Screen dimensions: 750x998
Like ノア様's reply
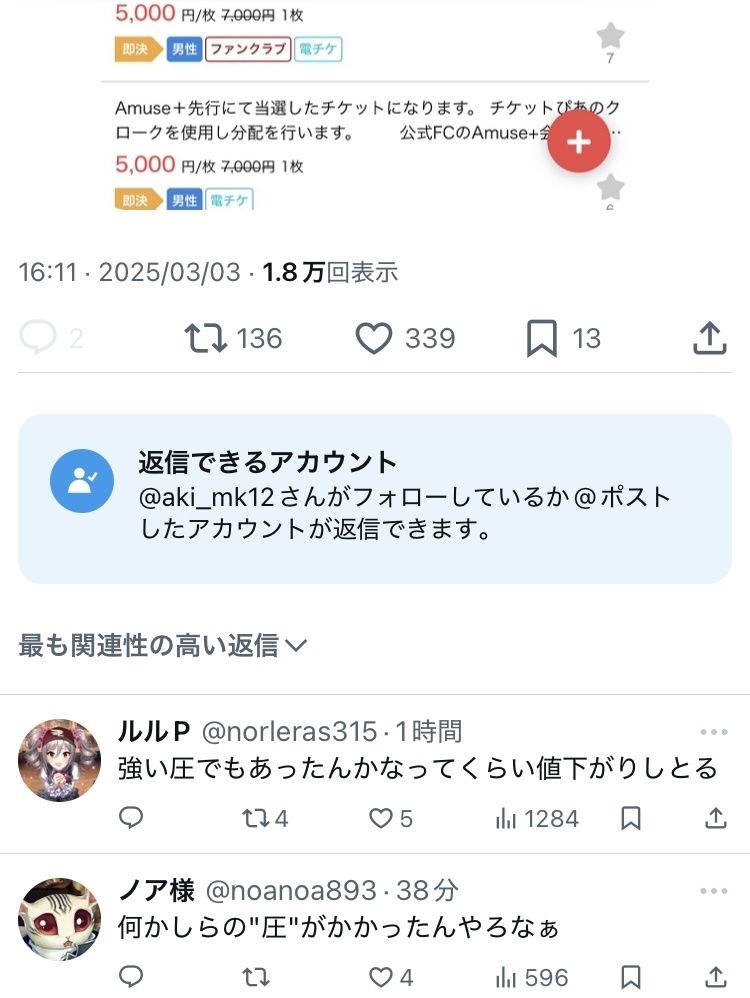[x=381, y=977]
